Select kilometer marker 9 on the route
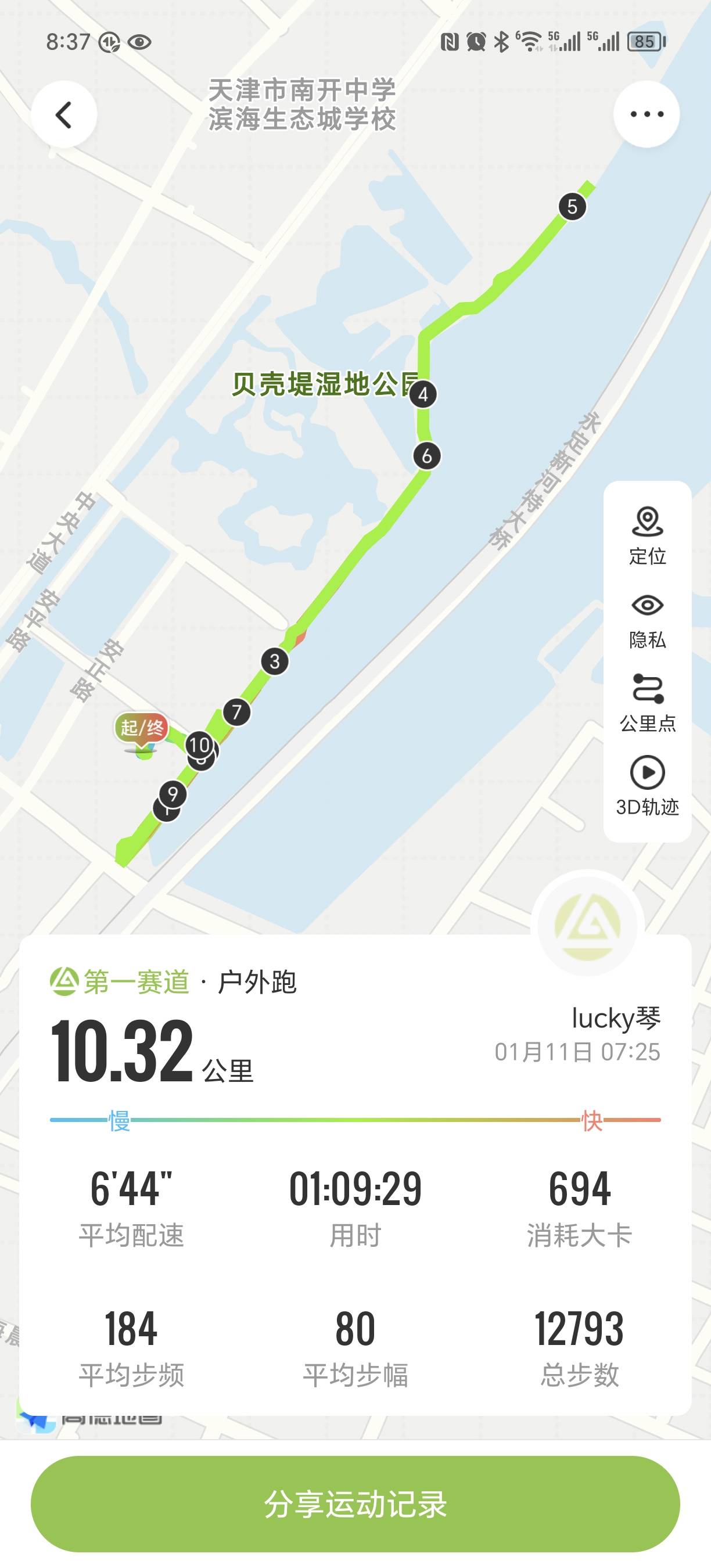 (x=173, y=793)
